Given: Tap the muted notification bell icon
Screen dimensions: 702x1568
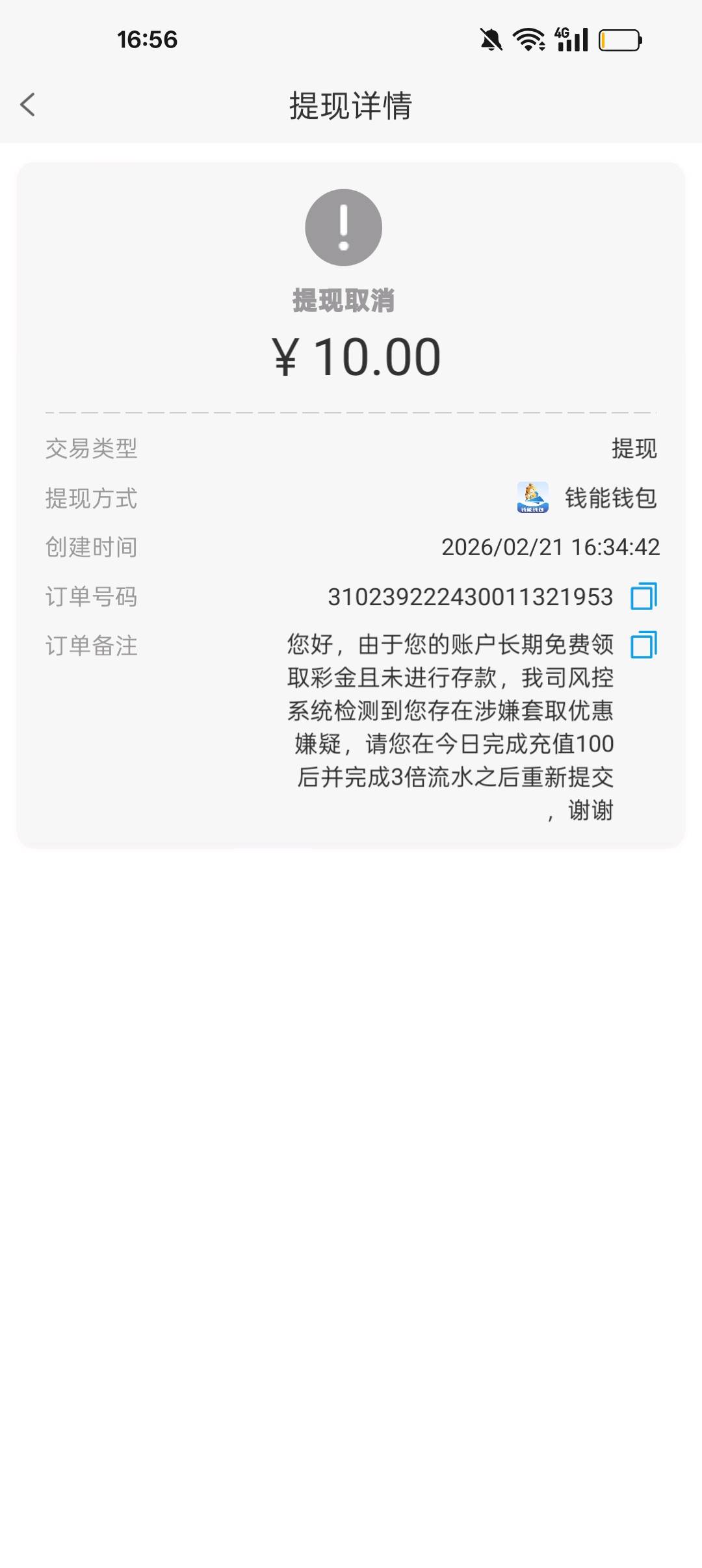Looking at the screenshot, I should pos(491,40).
